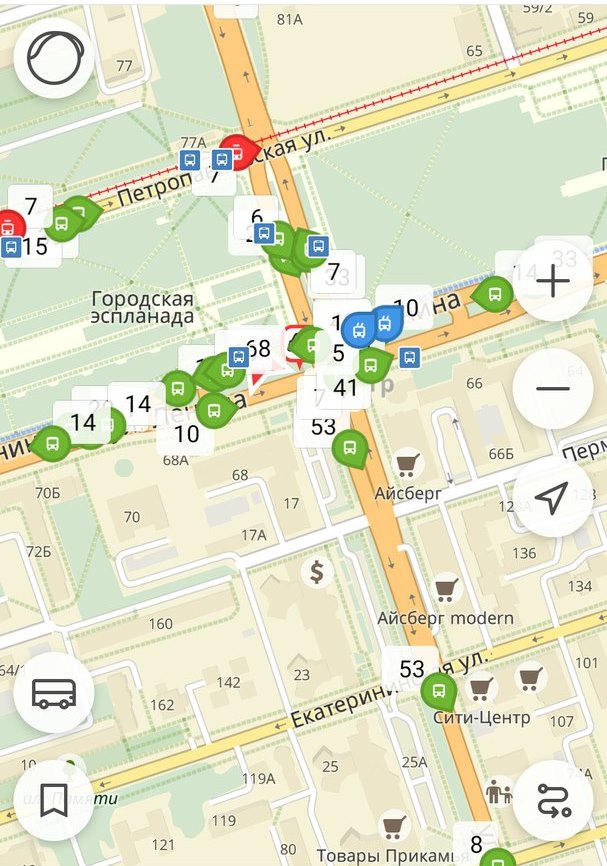Center map on my location
Image resolution: width=607 pixels, height=866 pixels.
click(x=552, y=498)
